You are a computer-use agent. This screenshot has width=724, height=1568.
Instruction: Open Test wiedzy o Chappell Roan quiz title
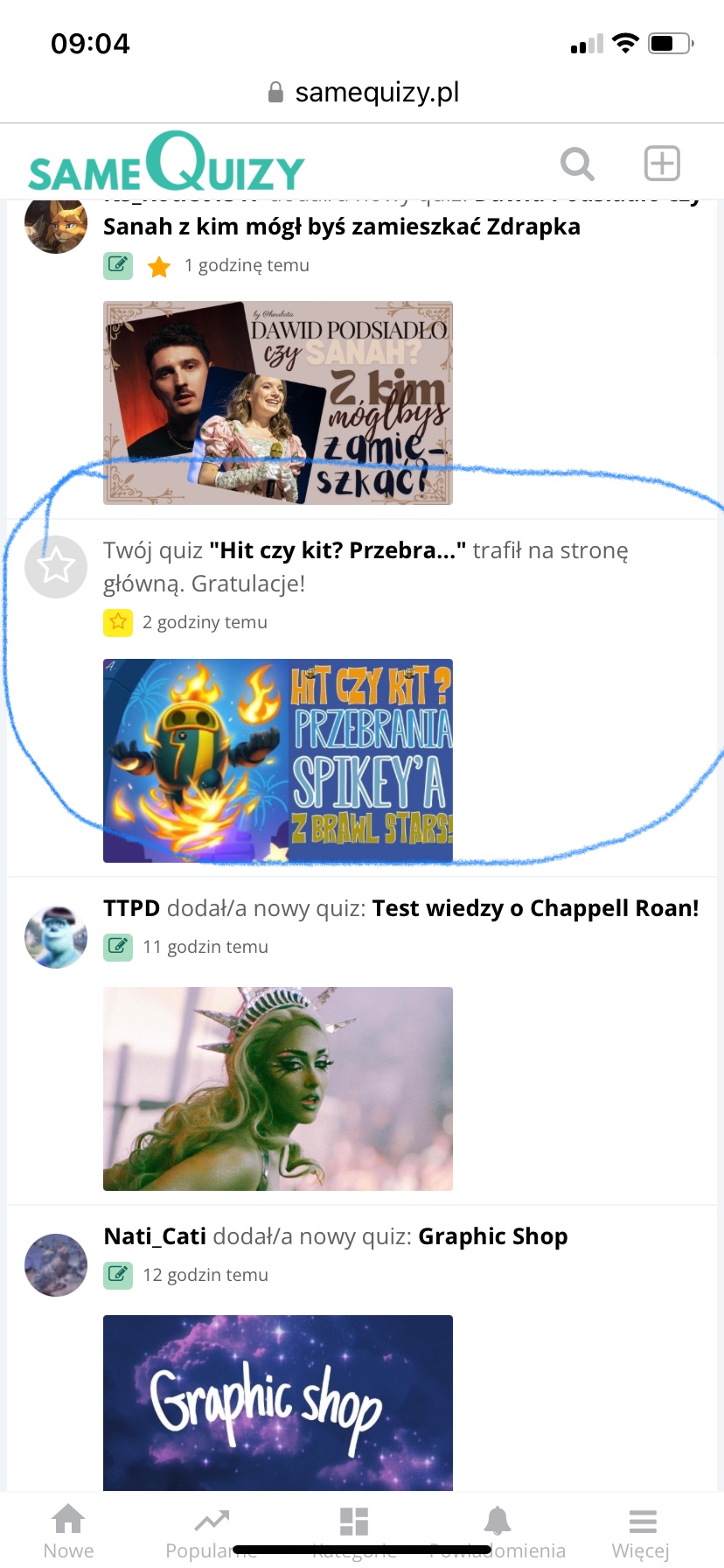click(535, 908)
